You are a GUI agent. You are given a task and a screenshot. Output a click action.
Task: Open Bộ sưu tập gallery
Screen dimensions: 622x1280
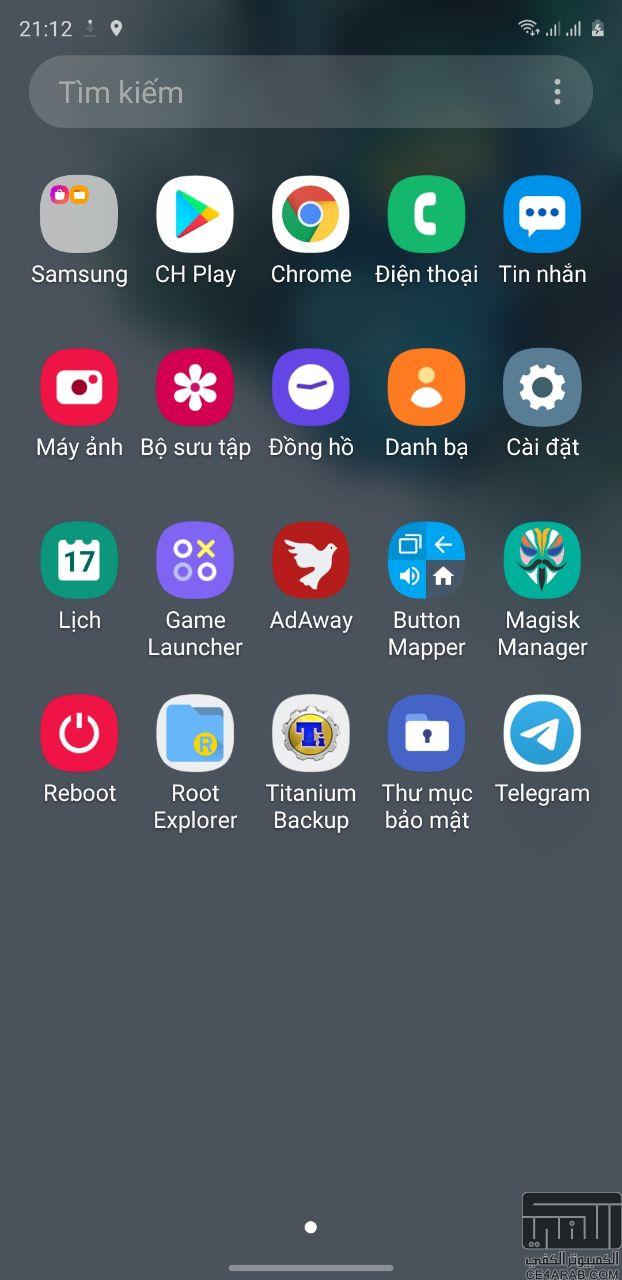pos(195,388)
